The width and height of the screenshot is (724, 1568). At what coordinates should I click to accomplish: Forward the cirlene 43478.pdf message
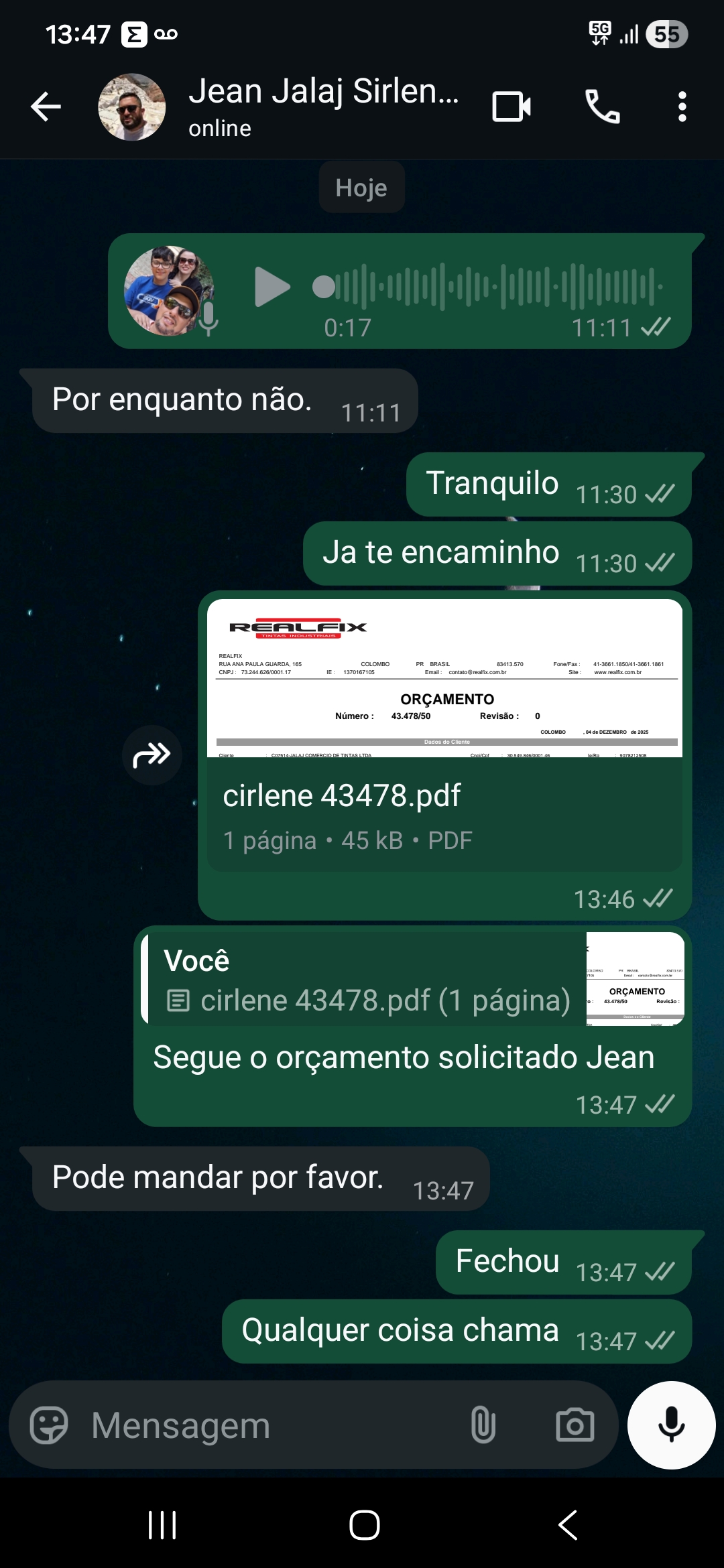pyautogui.click(x=152, y=755)
